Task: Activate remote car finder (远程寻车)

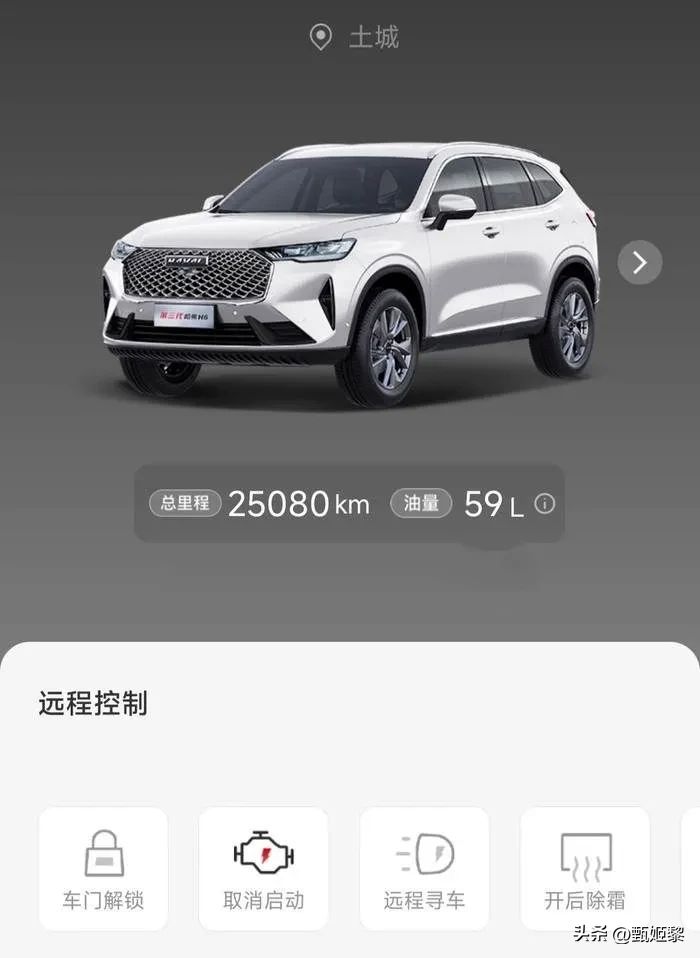Action: pyautogui.click(x=424, y=868)
